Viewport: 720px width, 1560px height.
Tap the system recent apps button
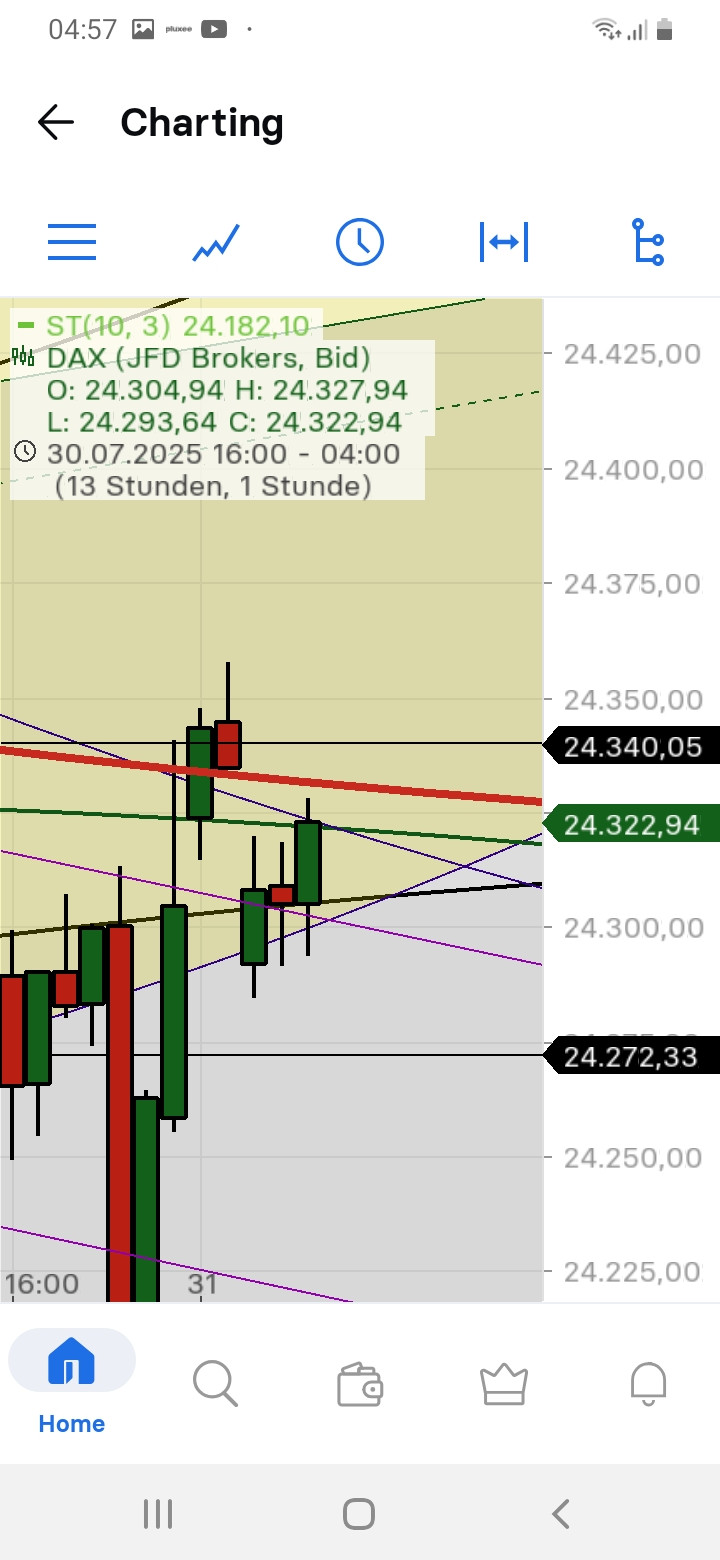pyautogui.click(x=158, y=1514)
